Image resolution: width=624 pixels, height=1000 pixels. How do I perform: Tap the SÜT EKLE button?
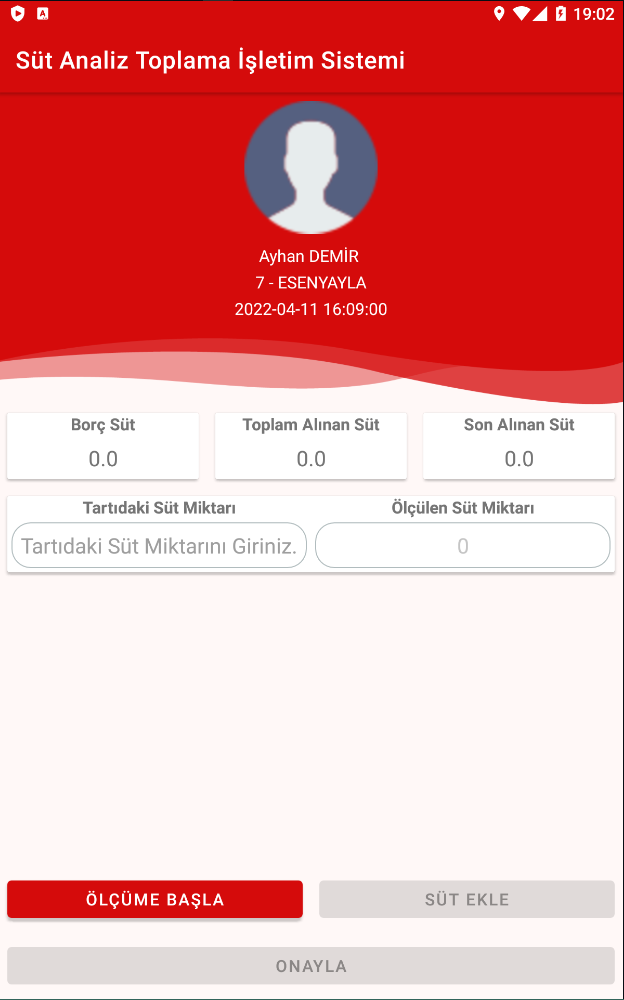click(466, 899)
